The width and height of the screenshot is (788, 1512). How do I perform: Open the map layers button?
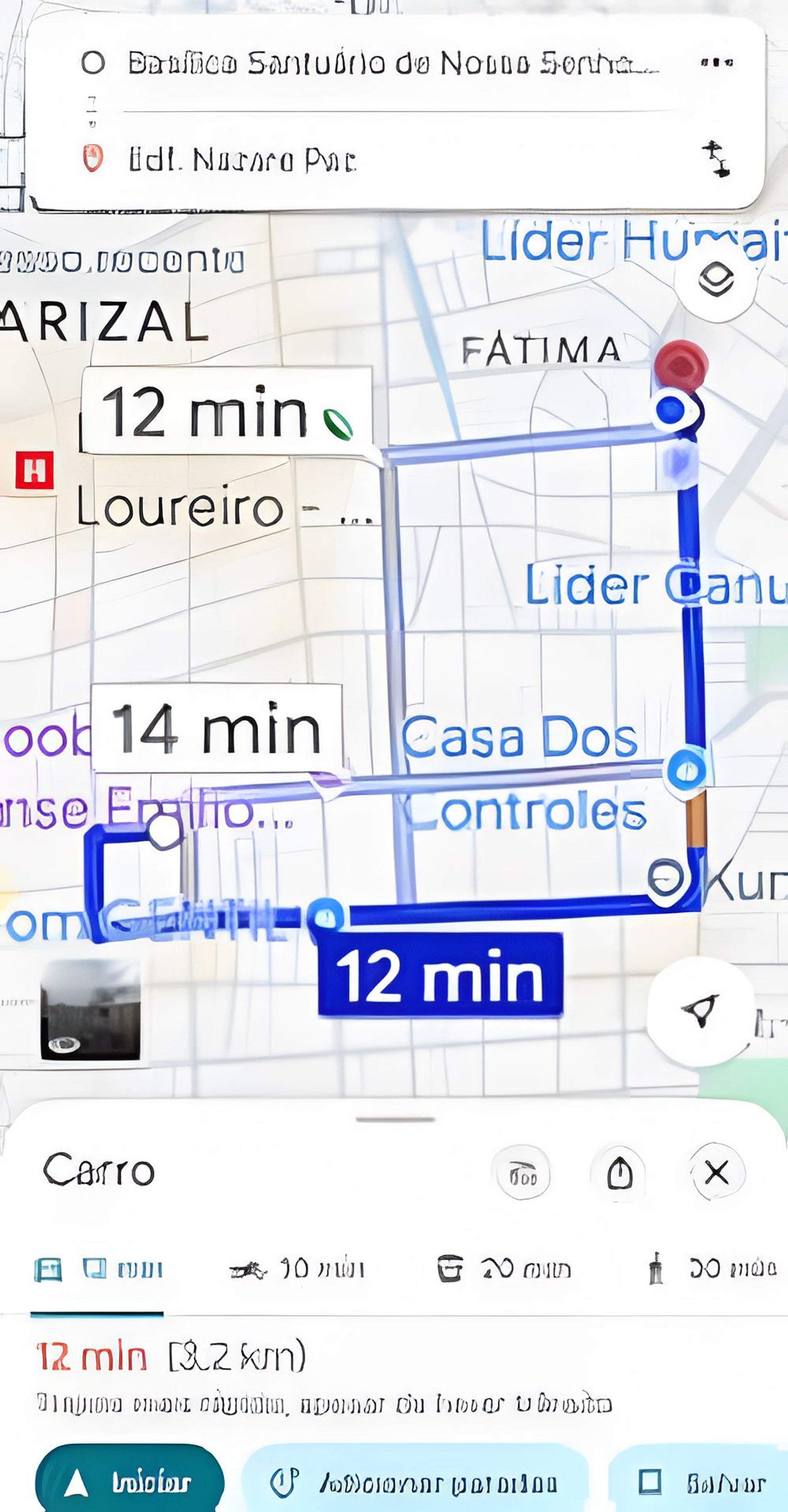(x=716, y=279)
